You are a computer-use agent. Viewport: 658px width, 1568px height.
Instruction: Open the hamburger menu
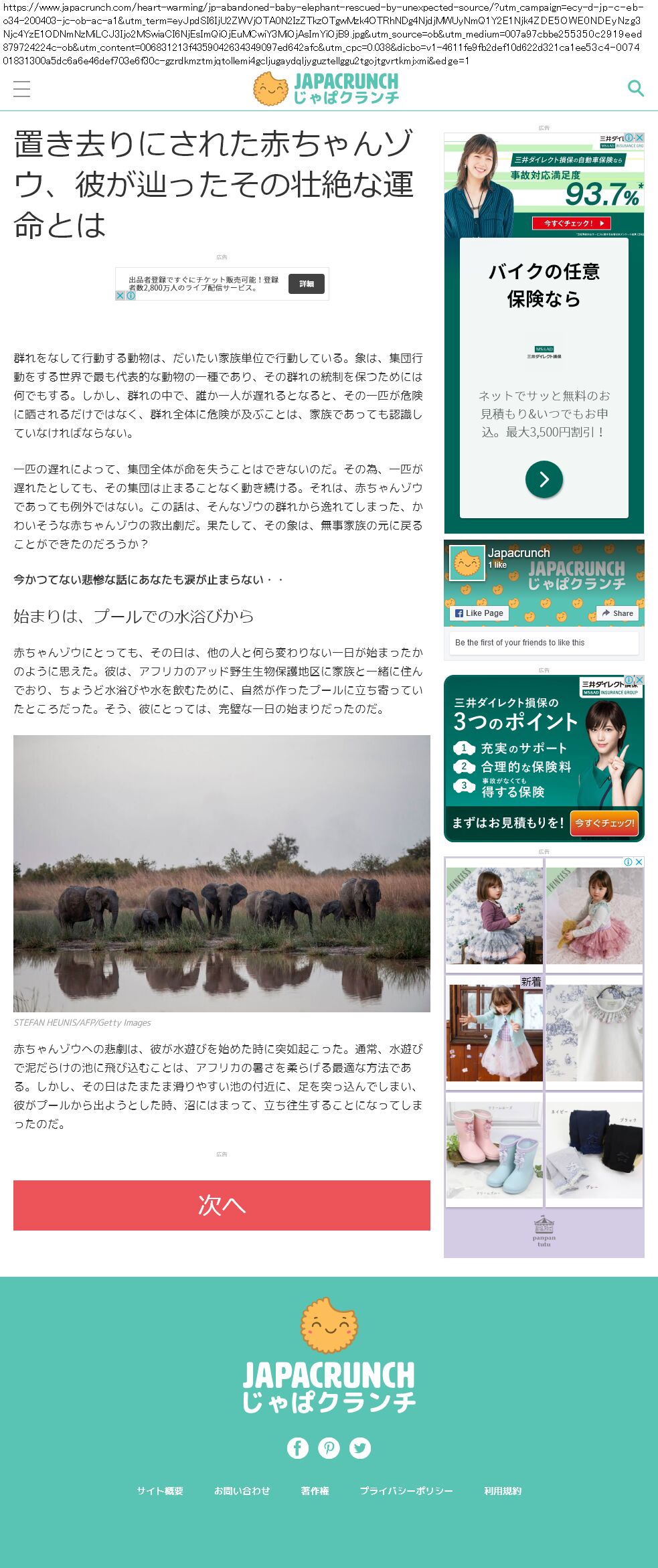coord(21,89)
